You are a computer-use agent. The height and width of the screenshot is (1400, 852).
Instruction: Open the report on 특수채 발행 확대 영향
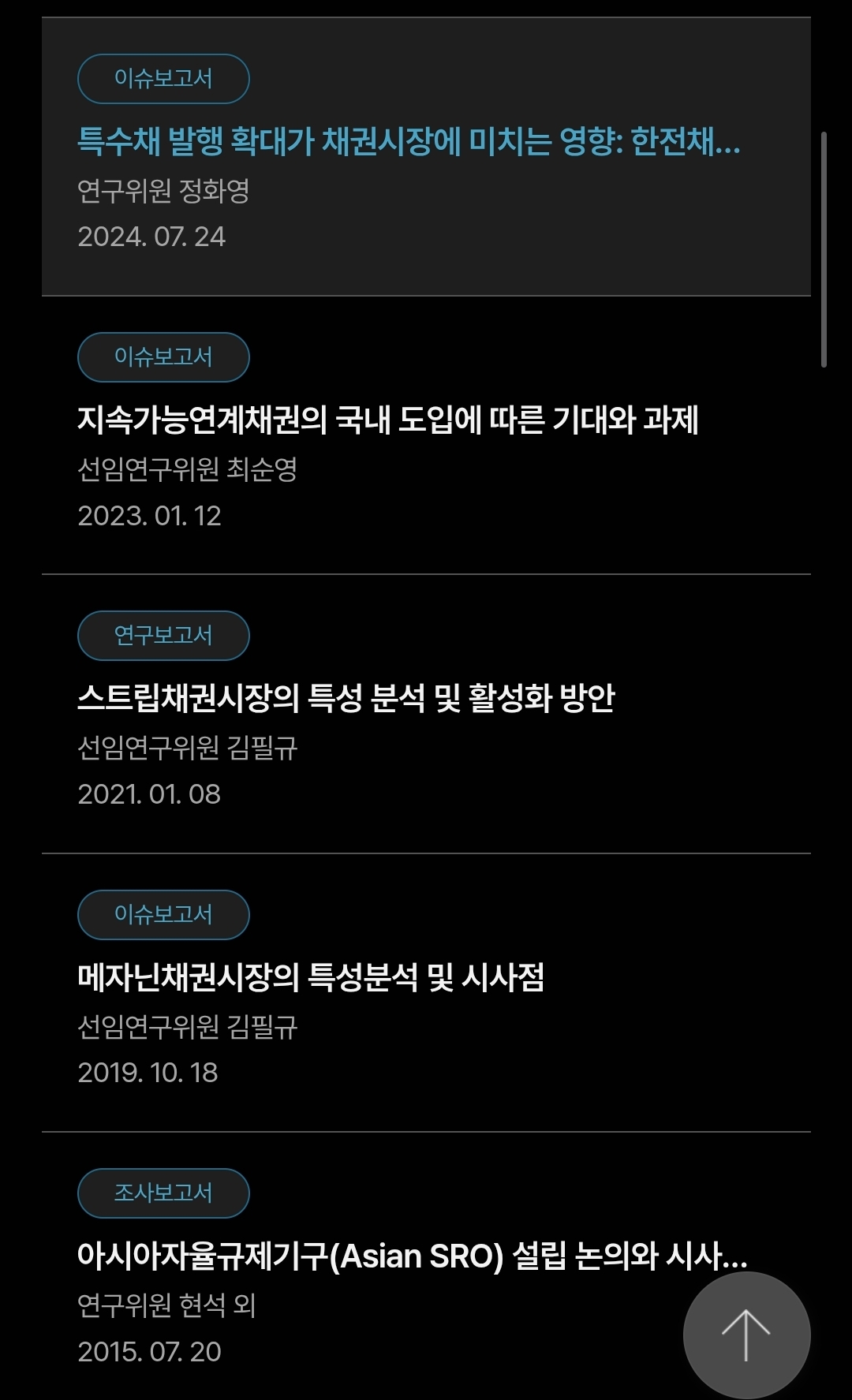pos(409,142)
